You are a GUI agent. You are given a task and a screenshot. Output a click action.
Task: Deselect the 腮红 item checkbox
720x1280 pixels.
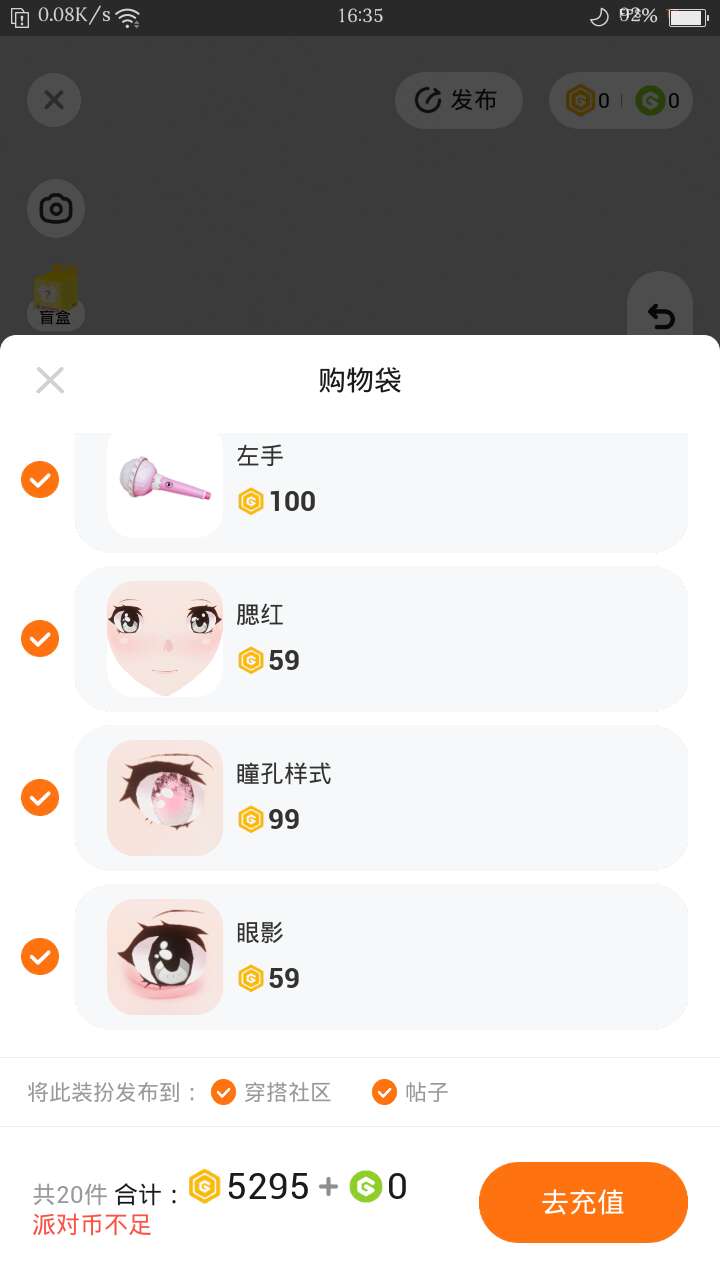40,638
